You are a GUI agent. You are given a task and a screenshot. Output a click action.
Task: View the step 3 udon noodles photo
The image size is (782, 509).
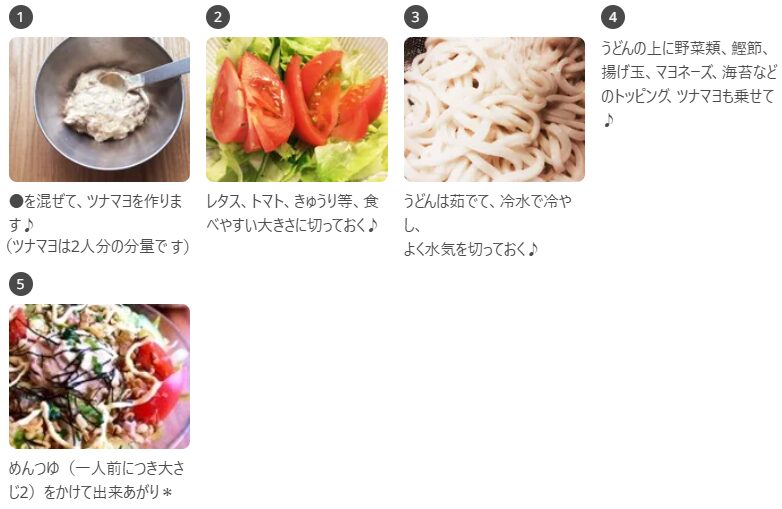[x=494, y=109]
